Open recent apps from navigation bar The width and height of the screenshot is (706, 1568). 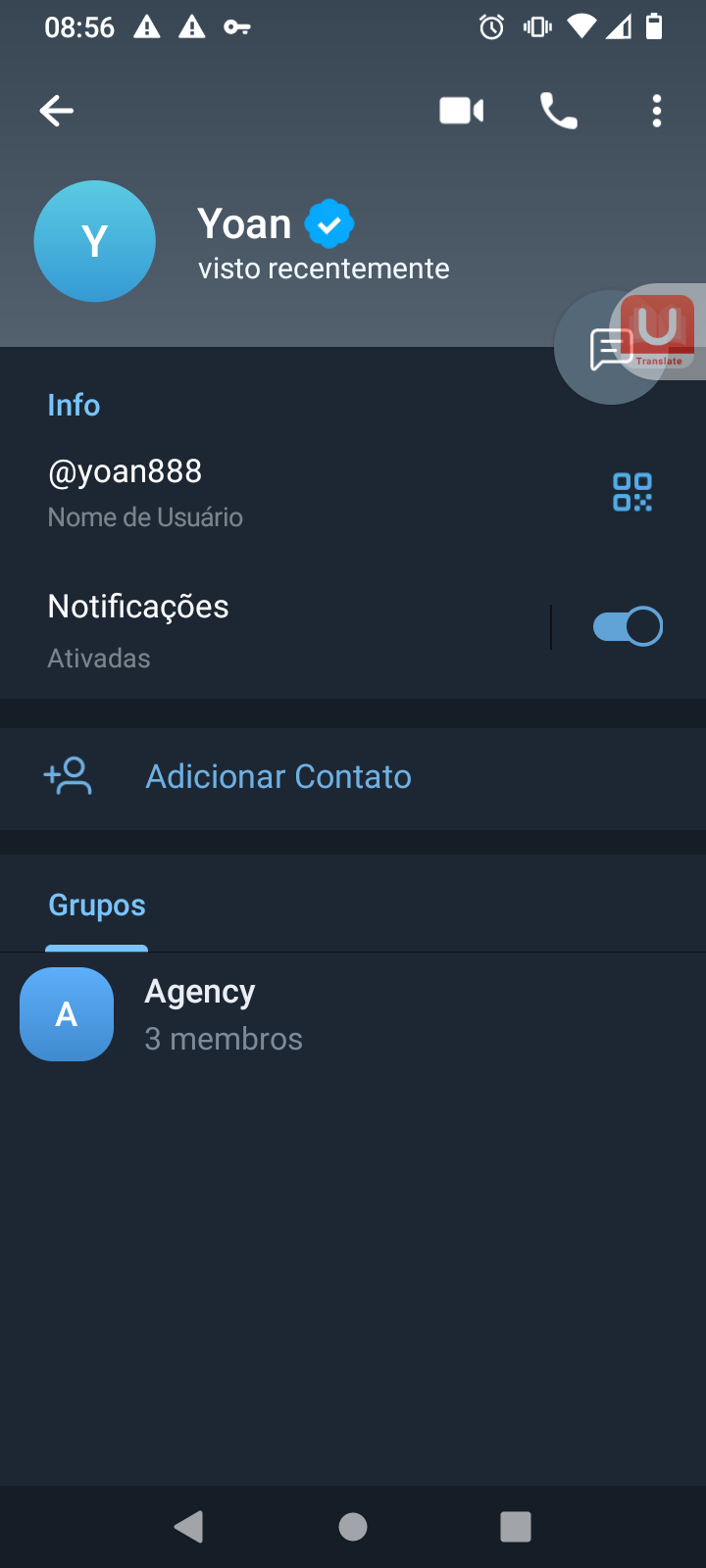(x=516, y=1527)
